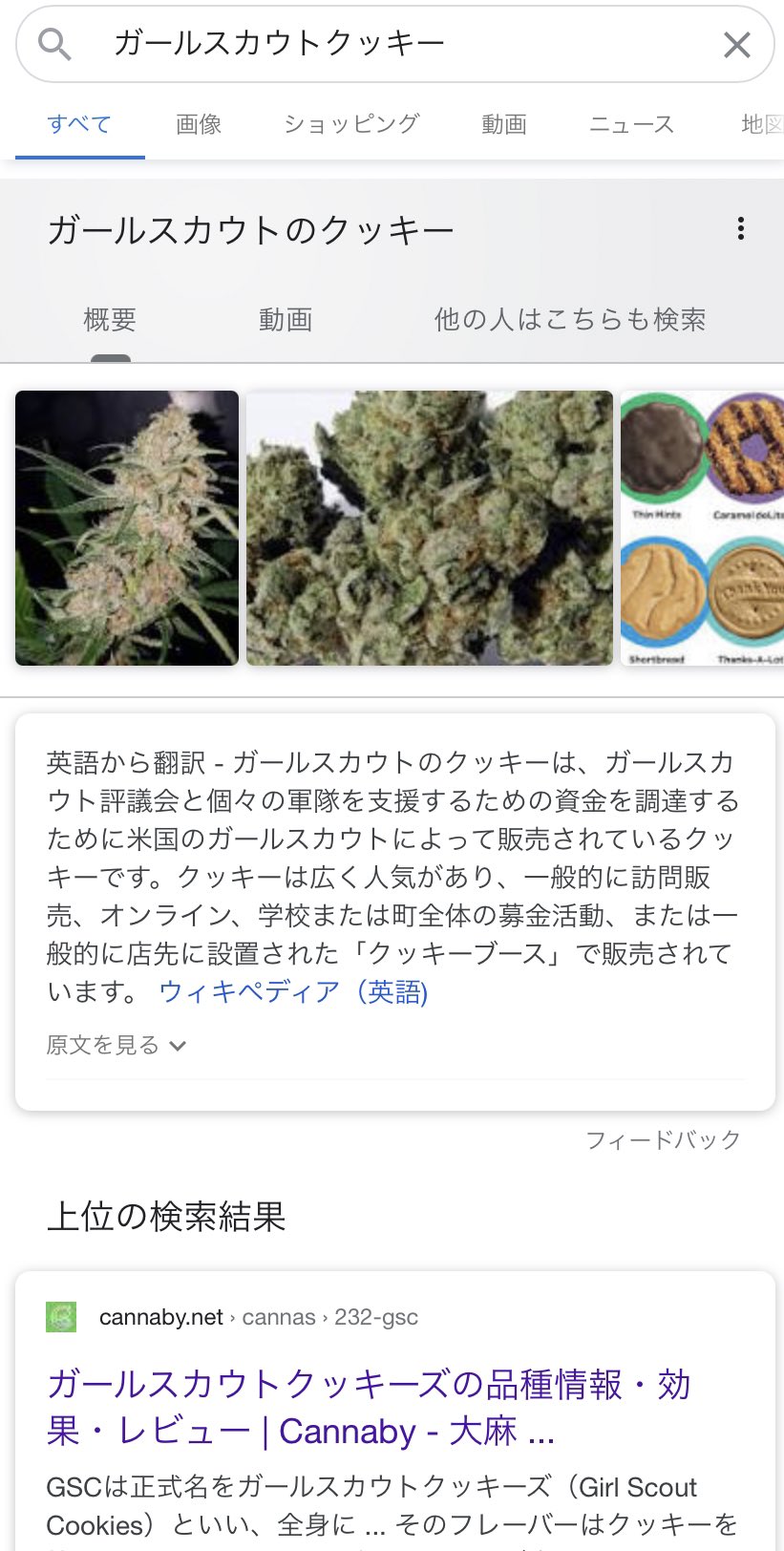This screenshot has width=784, height=1551.
Task: Open the Cannaby ガールスカウトクッキーズ search result
Action: click(x=368, y=1408)
